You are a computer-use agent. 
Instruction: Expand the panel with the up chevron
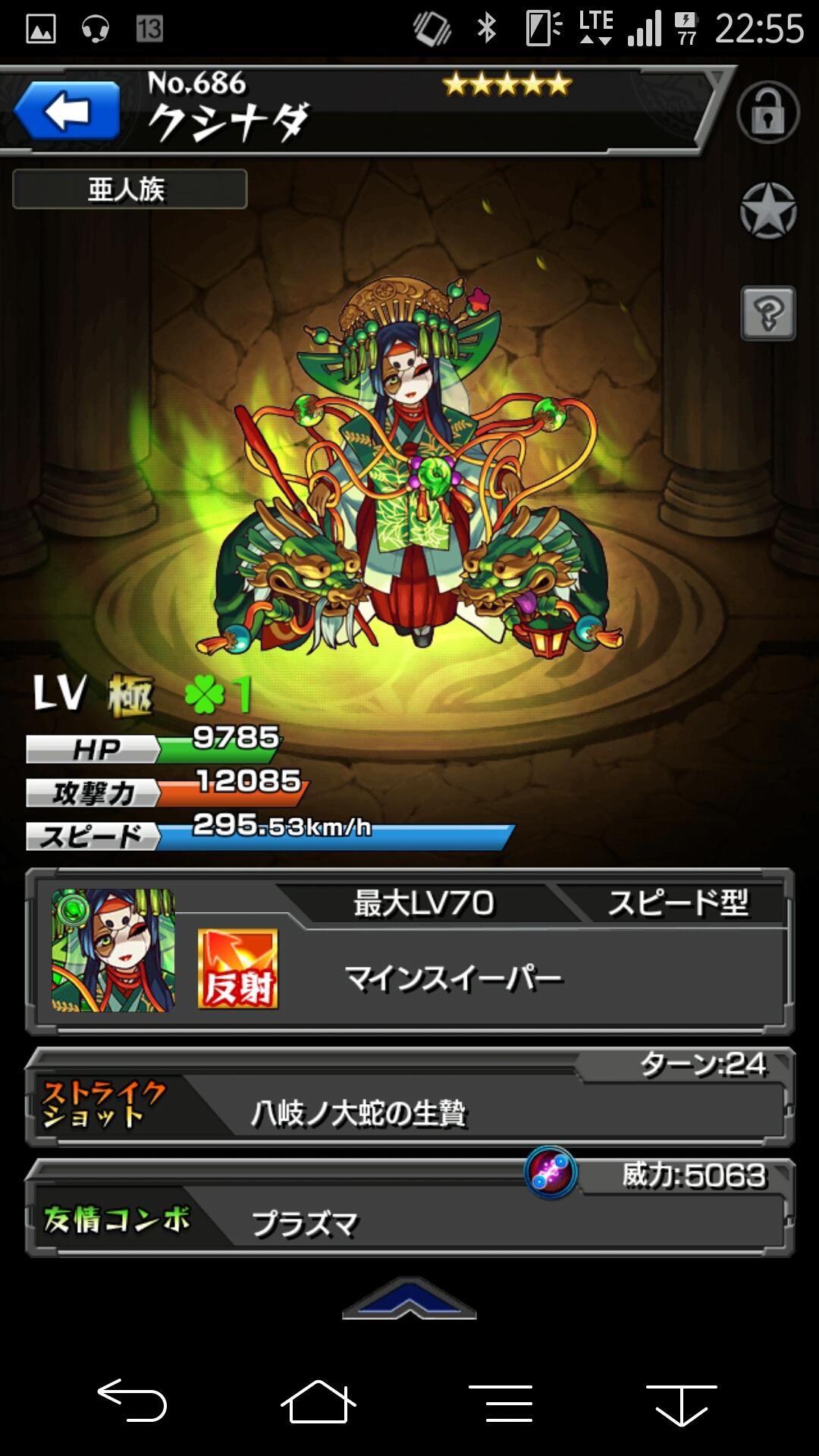coord(409,1299)
